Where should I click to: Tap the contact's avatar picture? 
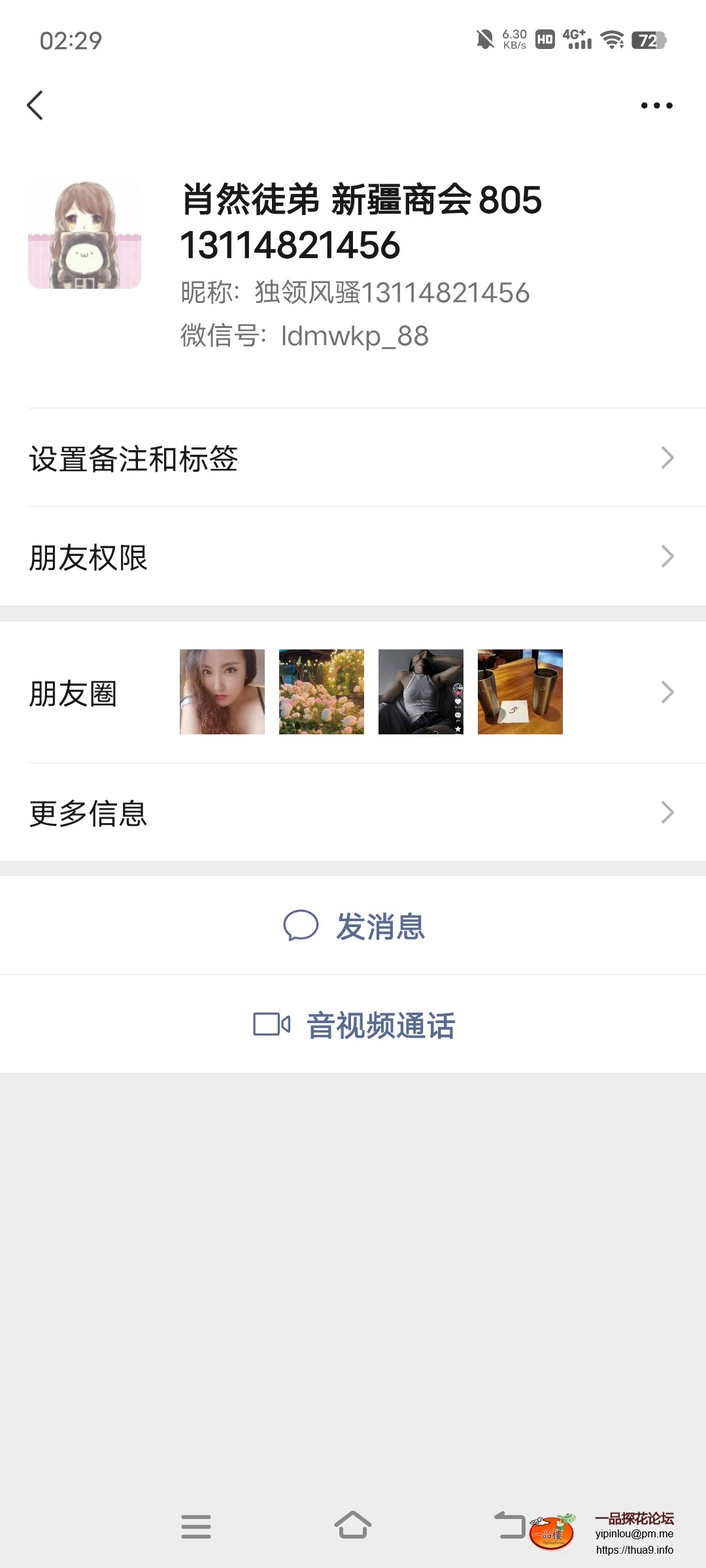pos(84,234)
